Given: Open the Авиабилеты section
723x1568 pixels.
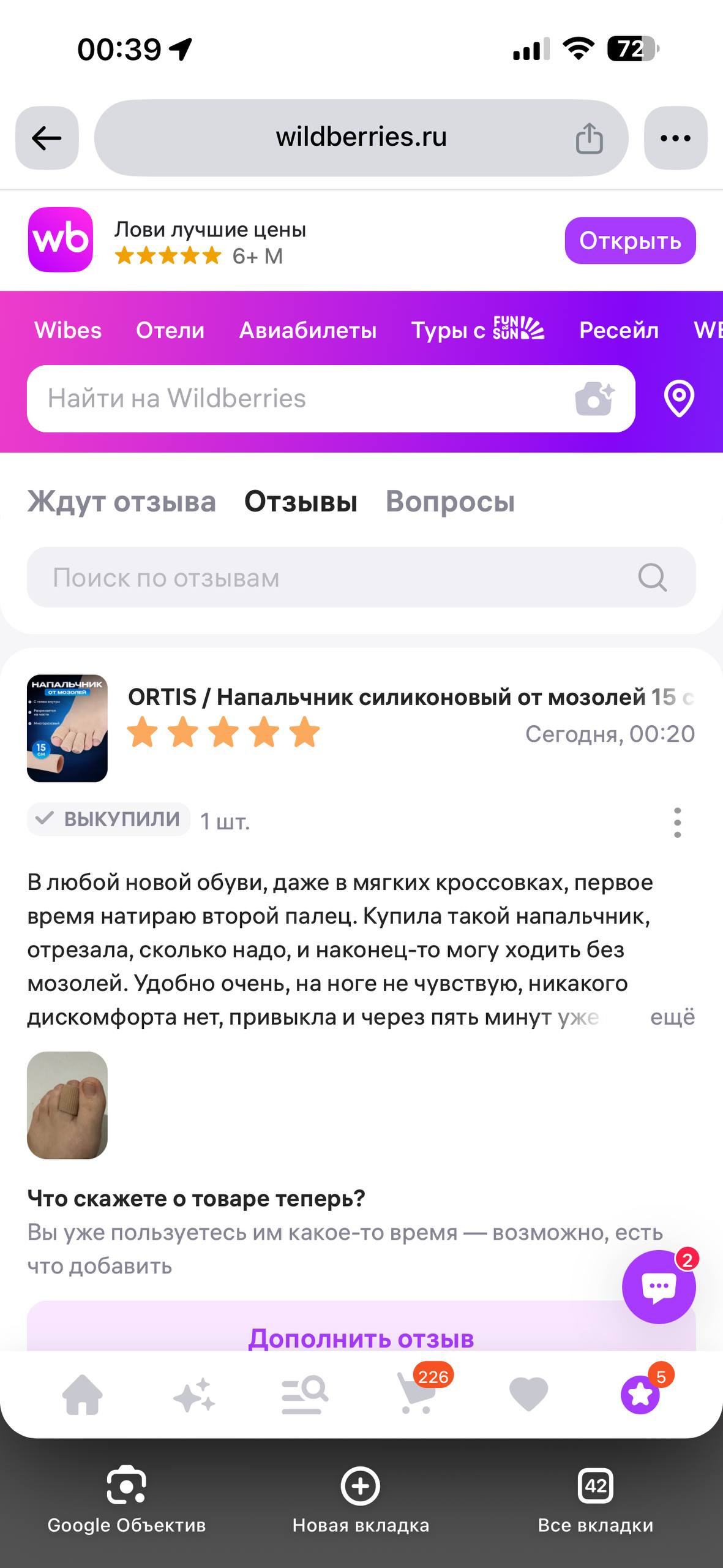Looking at the screenshot, I should click(308, 330).
